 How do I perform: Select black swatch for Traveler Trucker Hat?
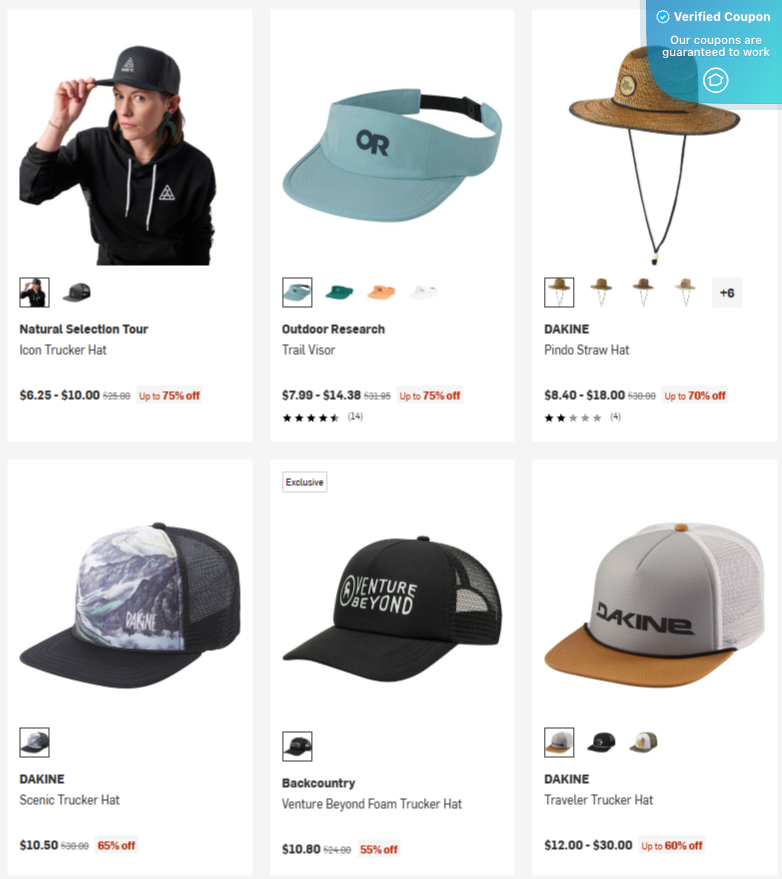coord(601,742)
